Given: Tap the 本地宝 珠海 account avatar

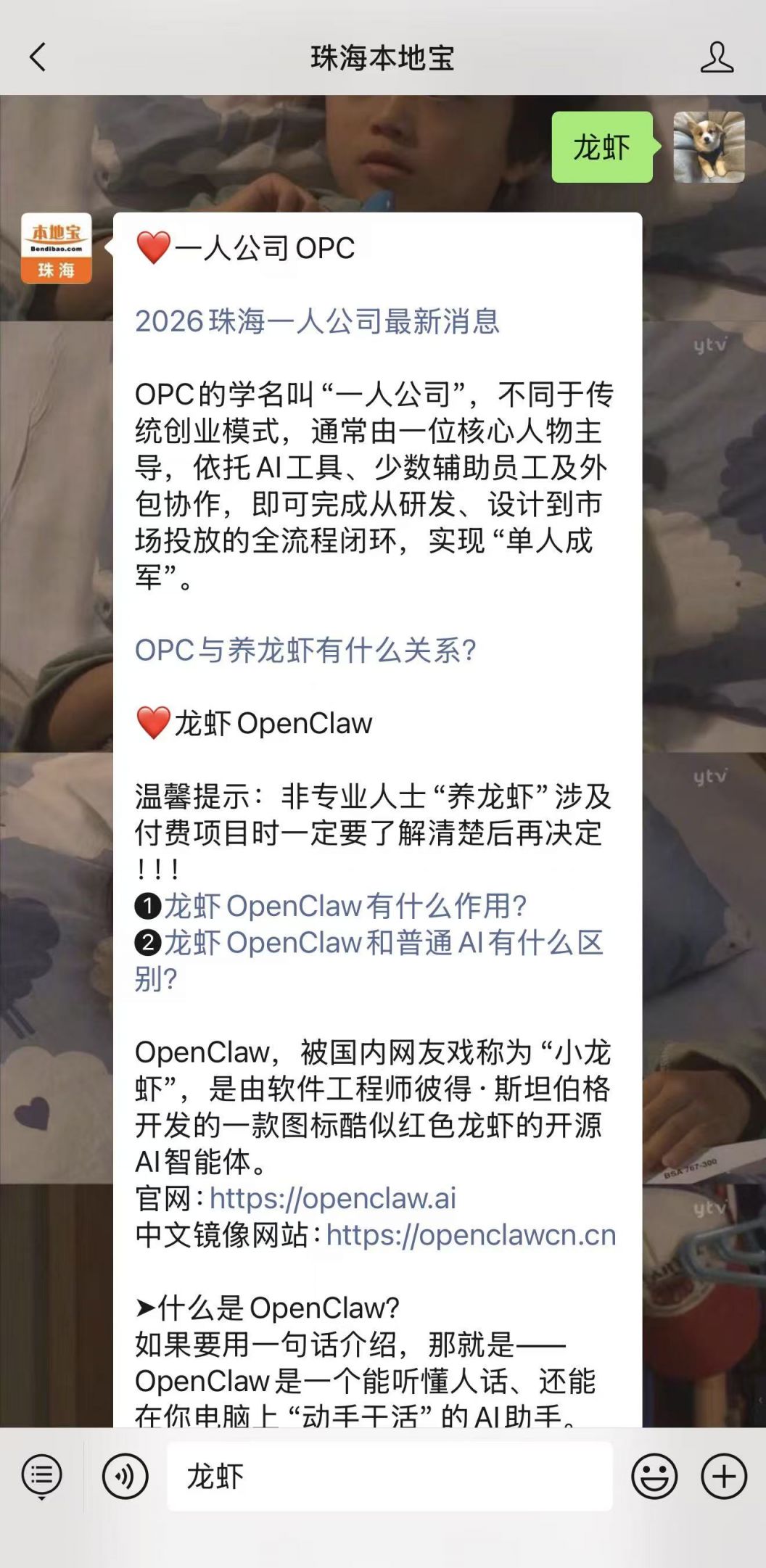Looking at the screenshot, I should point(57,248).
